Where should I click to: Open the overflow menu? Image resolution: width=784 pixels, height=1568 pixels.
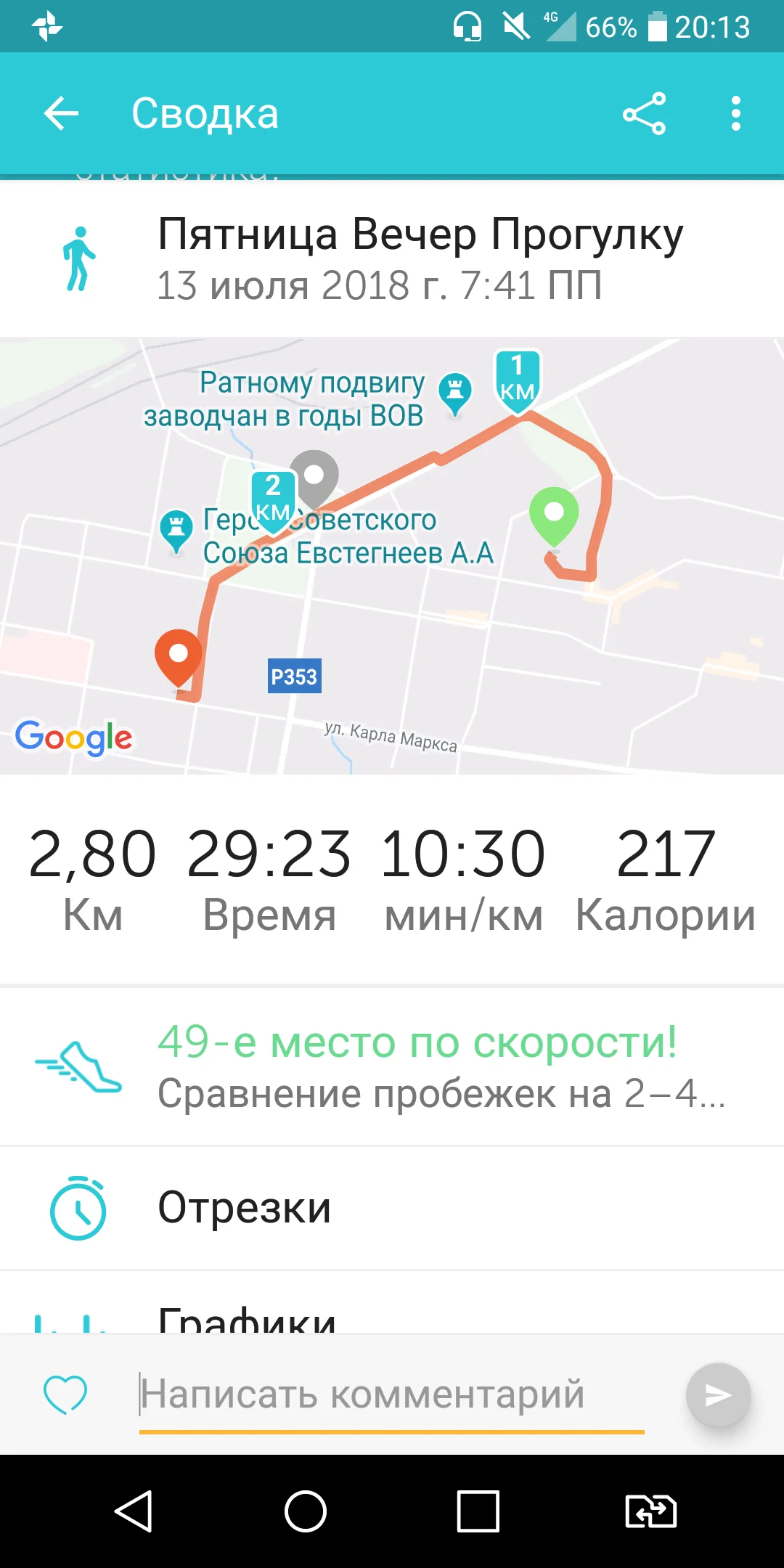tap(736, 113)
